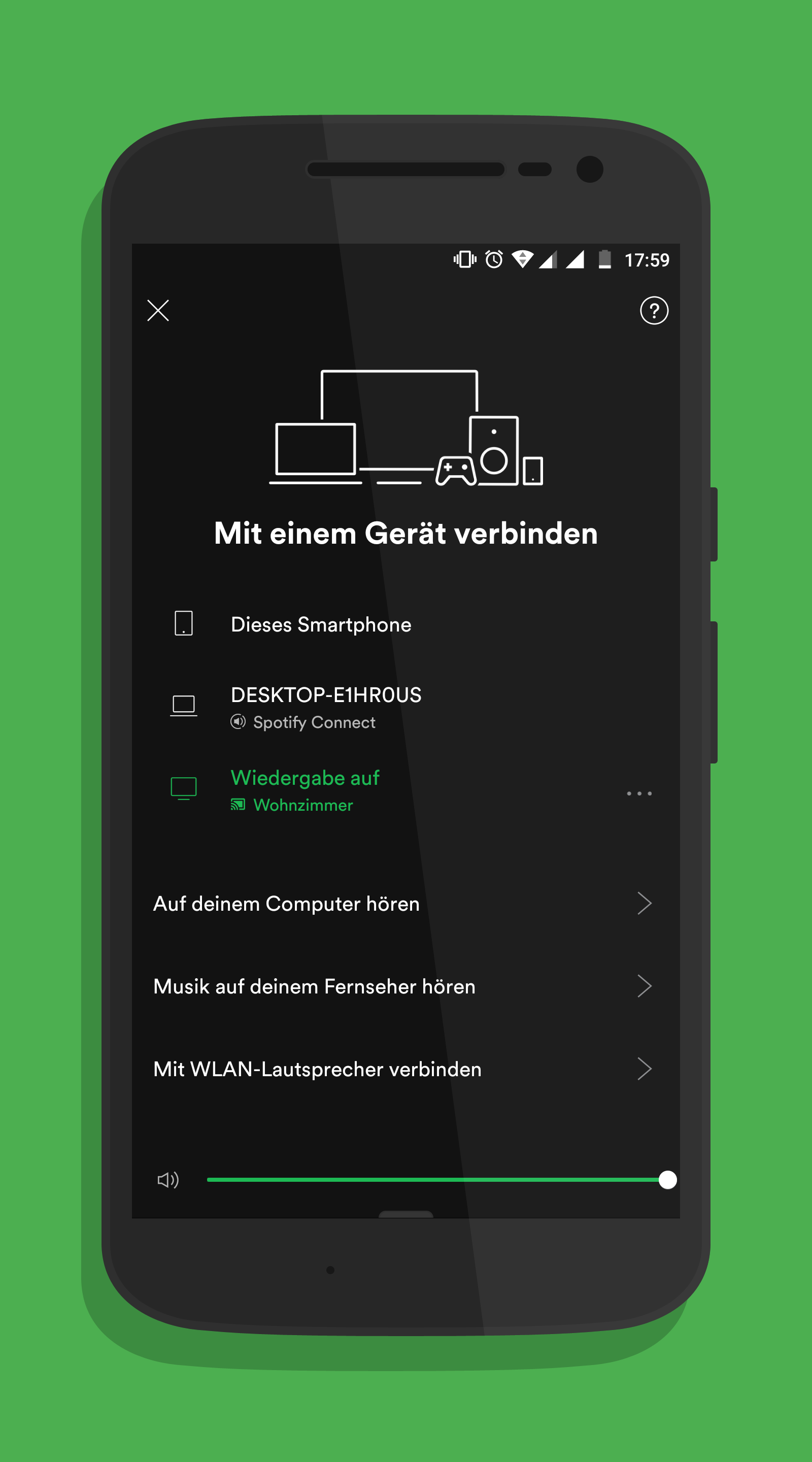Open more options for Wohnzimmer
This screenshot has width=812, height=1462.
pyautogui.click(x=639, y=793)
